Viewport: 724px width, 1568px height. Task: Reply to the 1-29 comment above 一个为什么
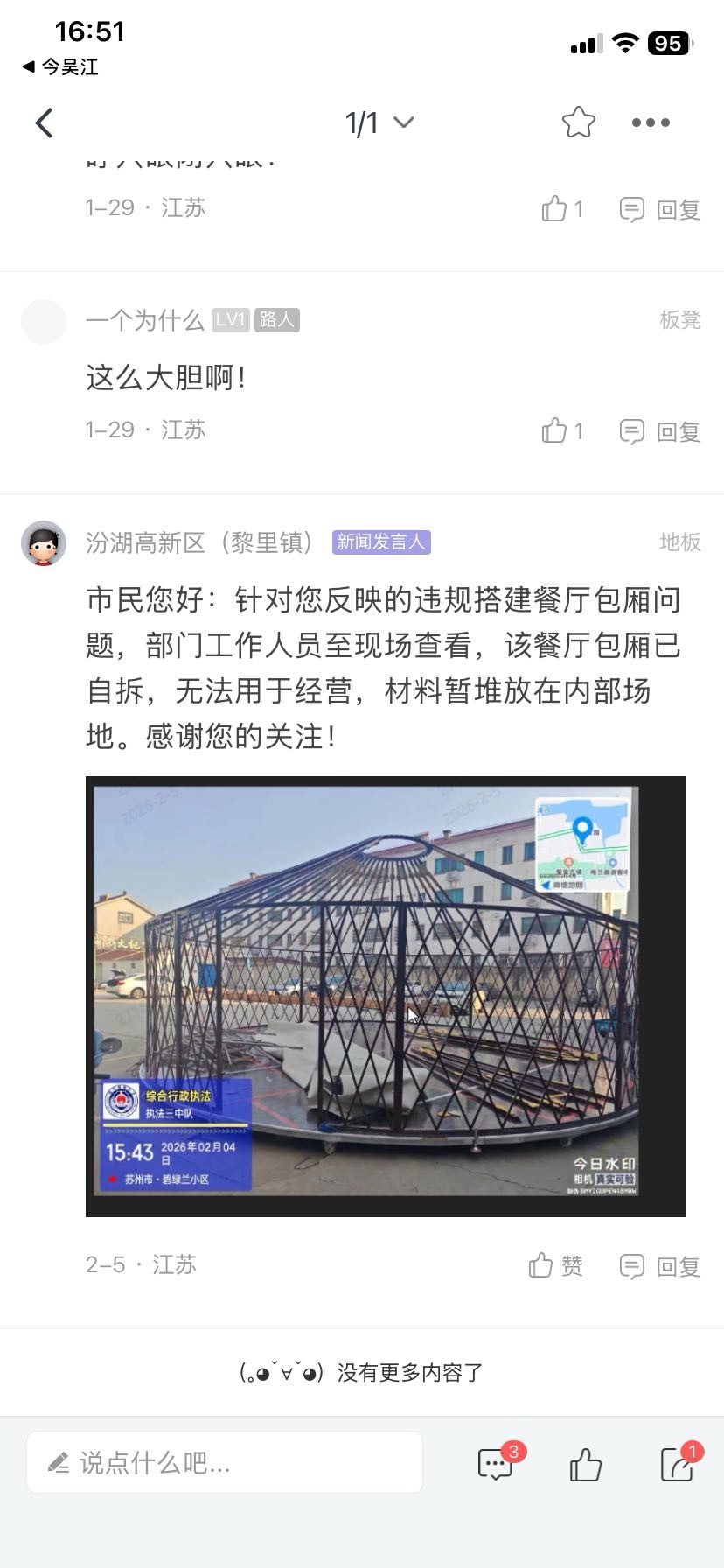coord(660,209)
